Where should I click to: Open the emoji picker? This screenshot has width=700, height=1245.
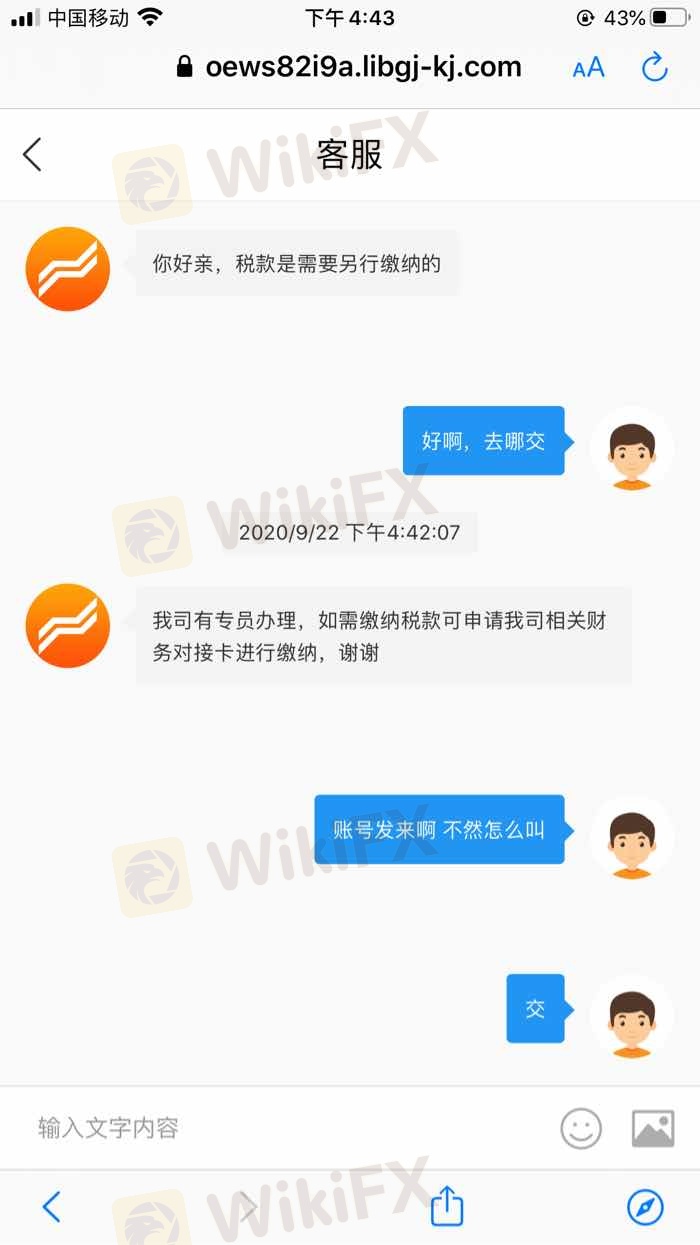581,1128
